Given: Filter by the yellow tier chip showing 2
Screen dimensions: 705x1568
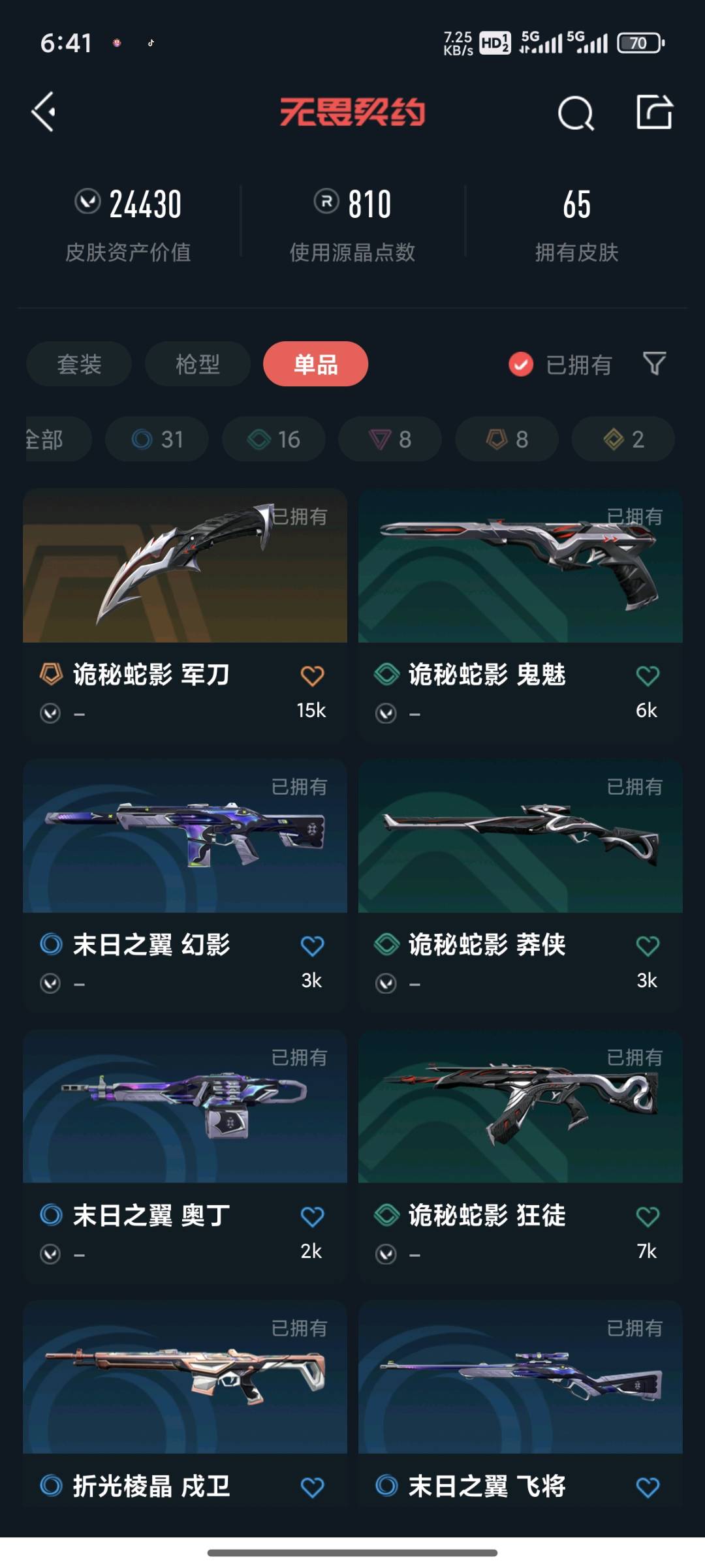Looking at the screenshot, I should 623,439.
